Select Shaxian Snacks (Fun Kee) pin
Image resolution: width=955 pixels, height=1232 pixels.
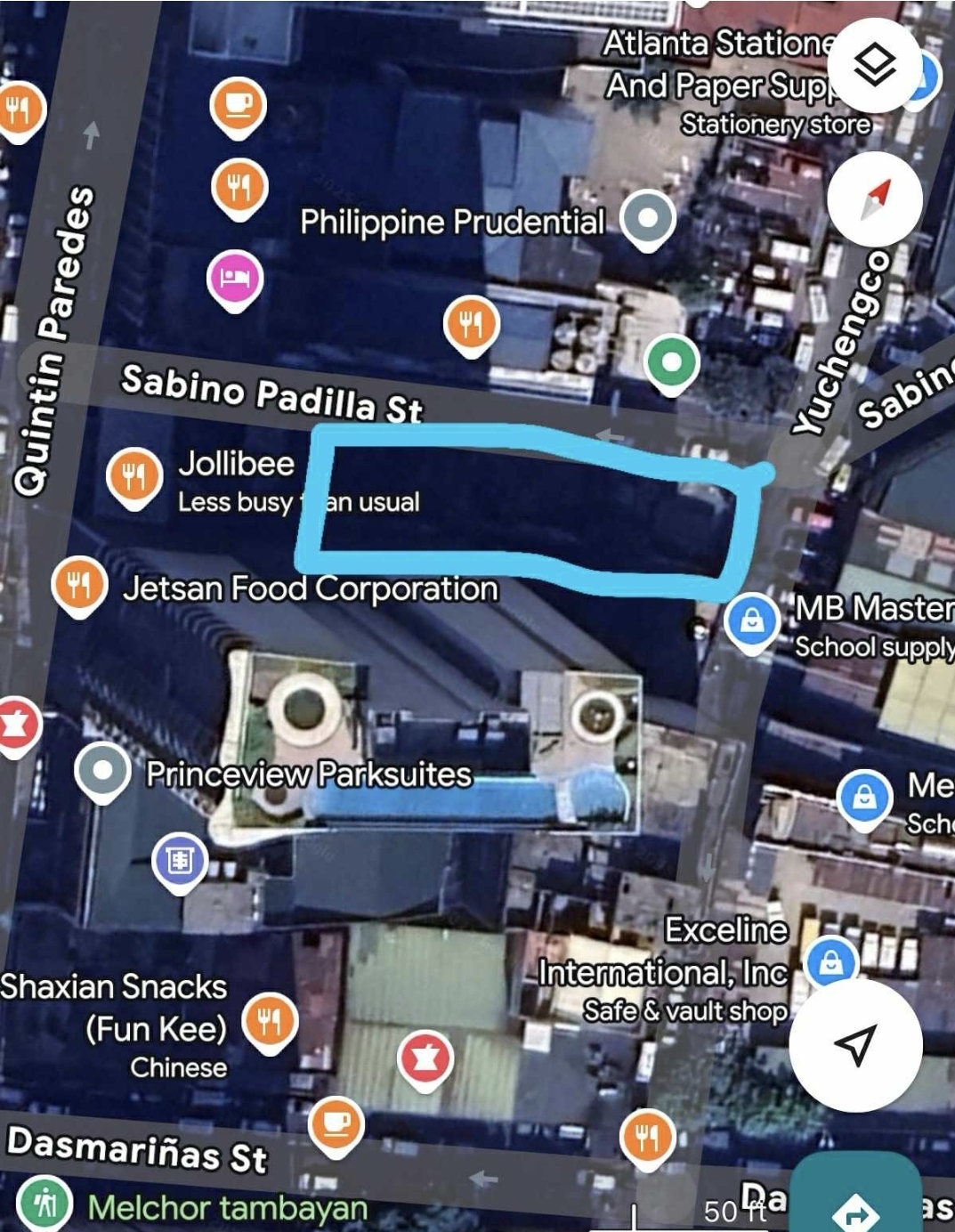point(269,1019)
